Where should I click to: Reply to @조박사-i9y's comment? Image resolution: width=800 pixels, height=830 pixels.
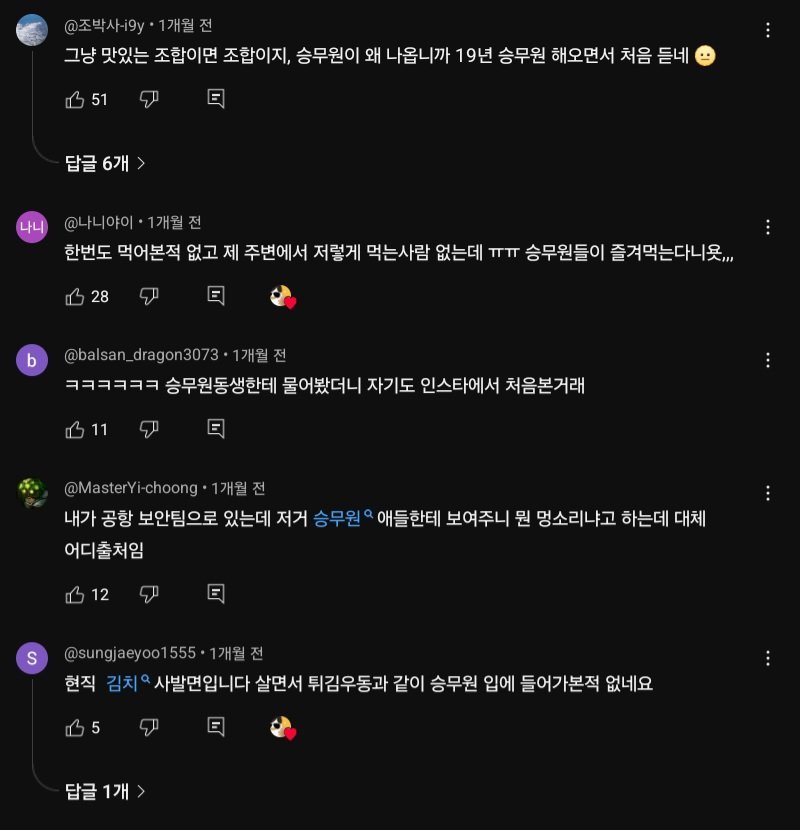click(215, 99)
